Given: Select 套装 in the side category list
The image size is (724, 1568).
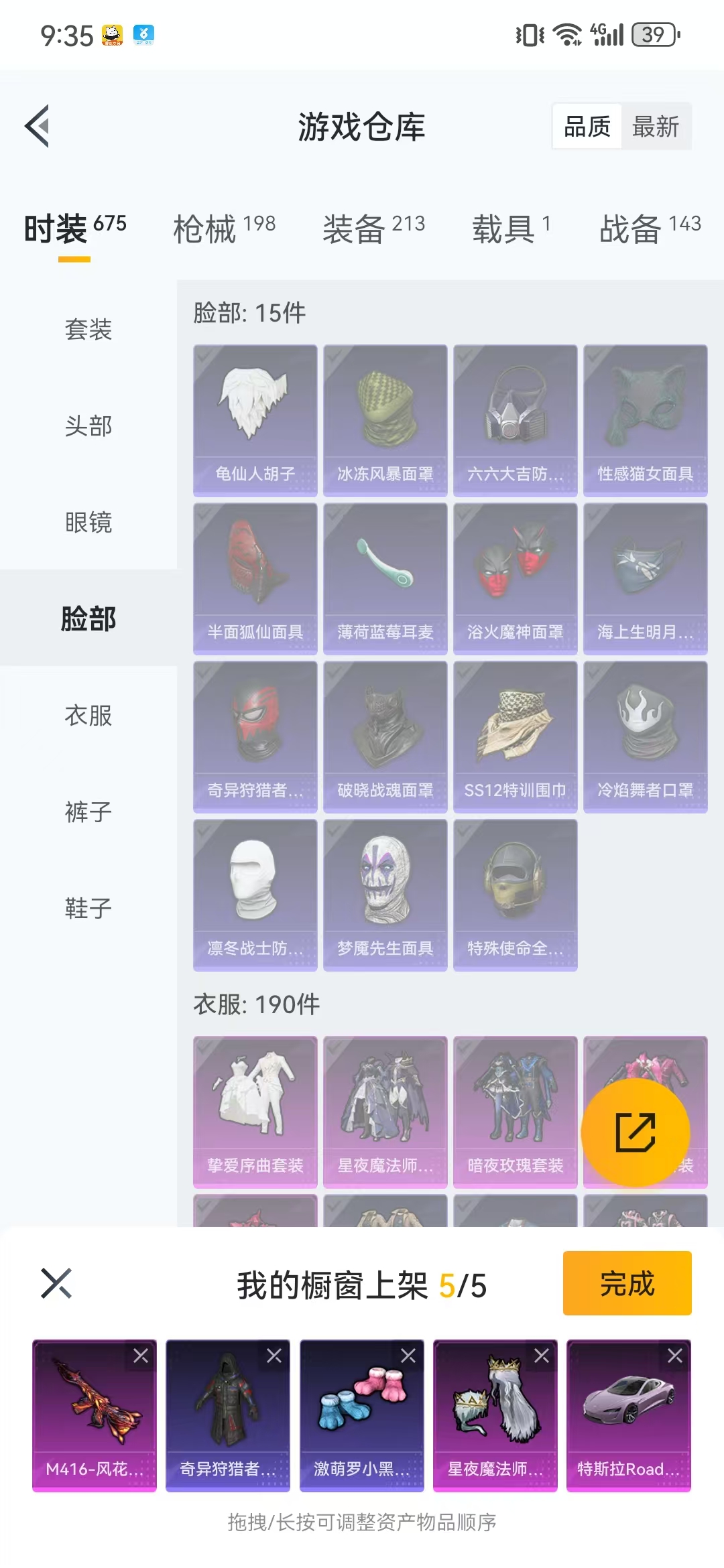Looking at the screenshot, I should coord(88,329).
